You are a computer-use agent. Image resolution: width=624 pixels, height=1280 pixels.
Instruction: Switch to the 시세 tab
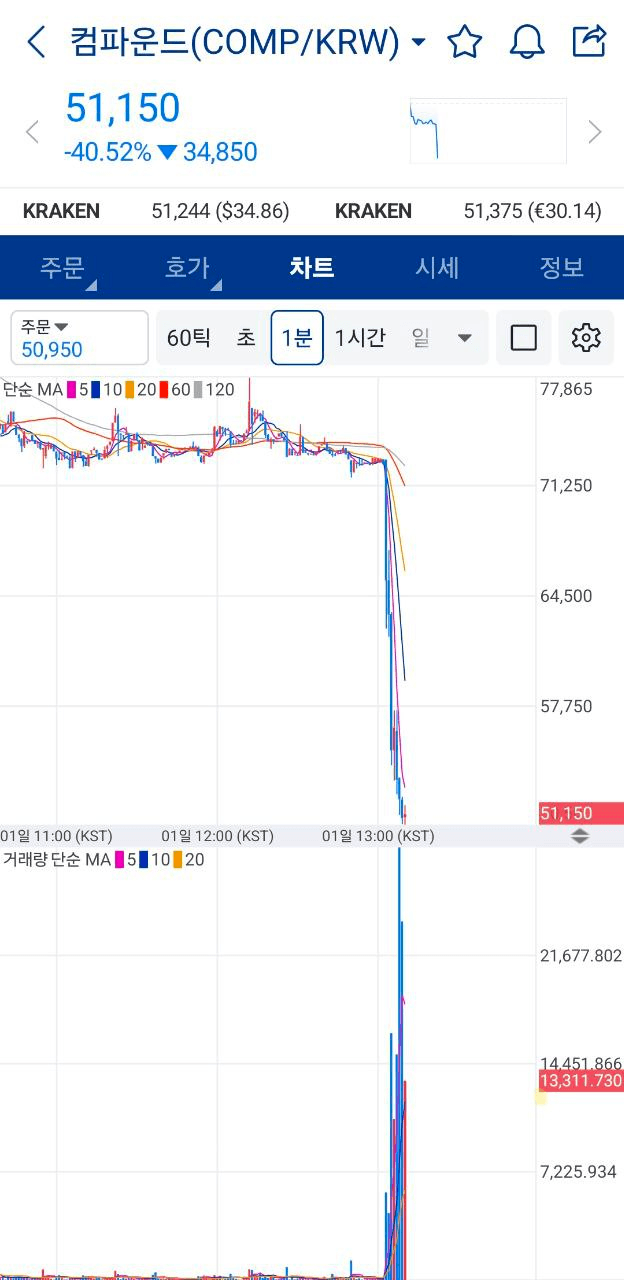pos(437,268)
